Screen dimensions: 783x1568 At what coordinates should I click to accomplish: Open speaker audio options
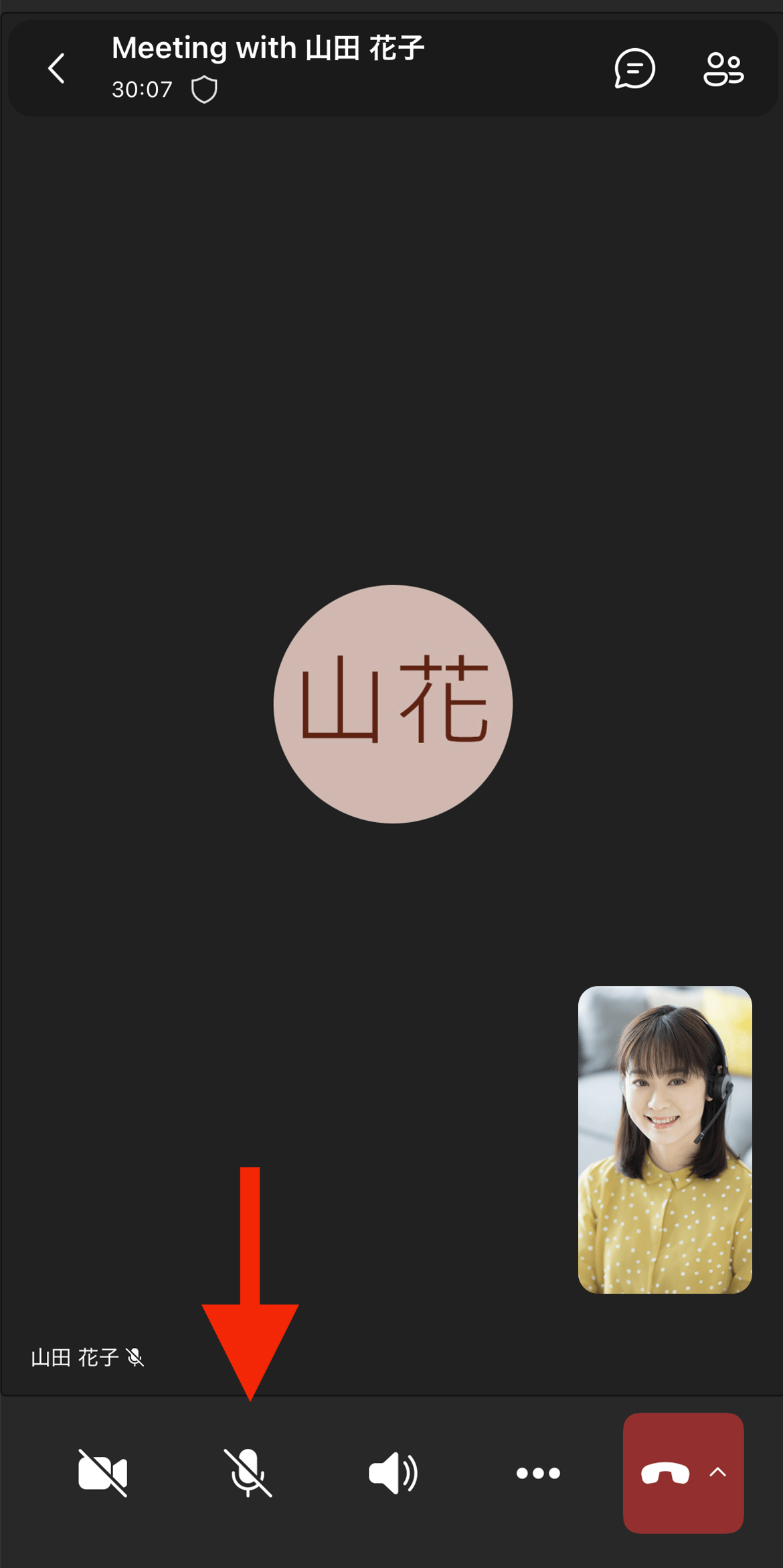393,1472
